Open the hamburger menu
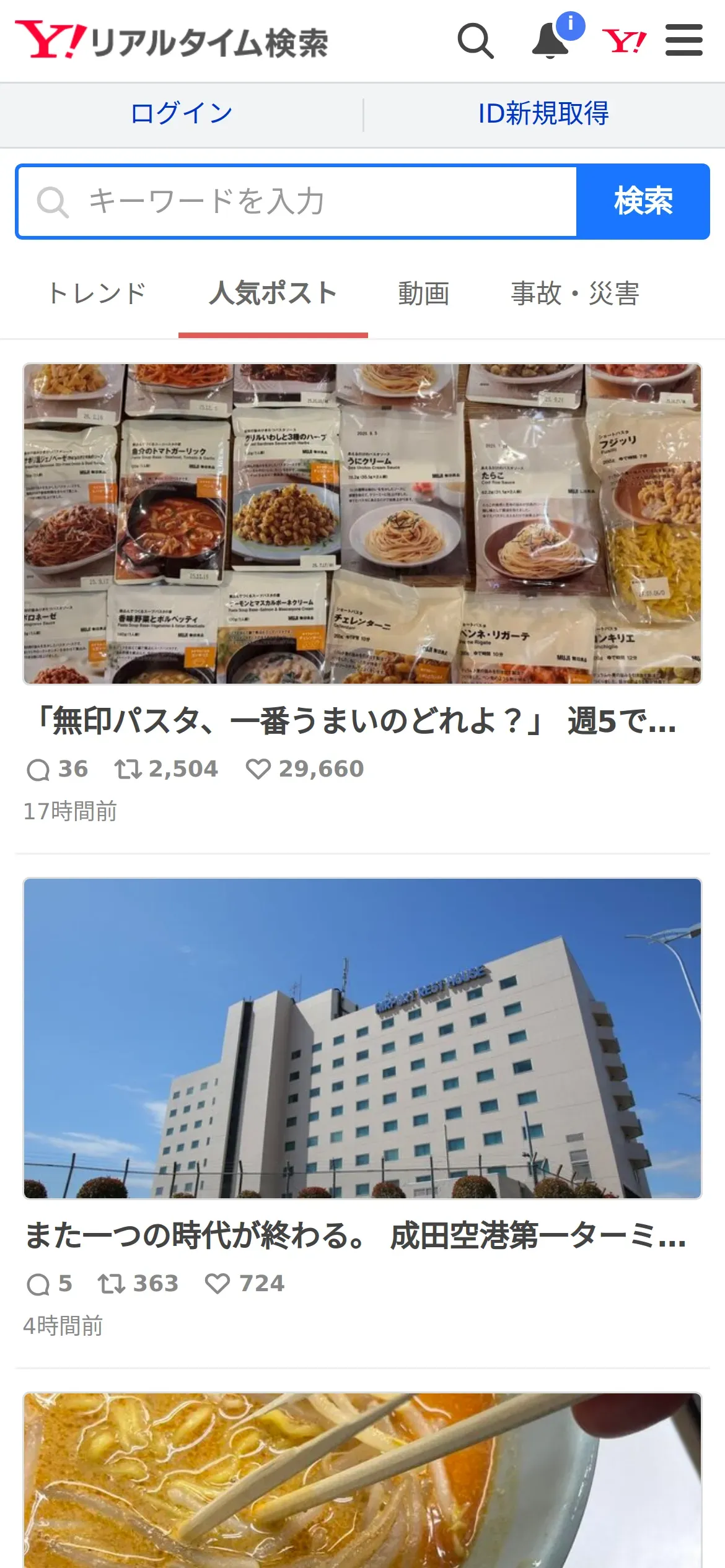This screenshot has width=725, height=1568. 683,41
